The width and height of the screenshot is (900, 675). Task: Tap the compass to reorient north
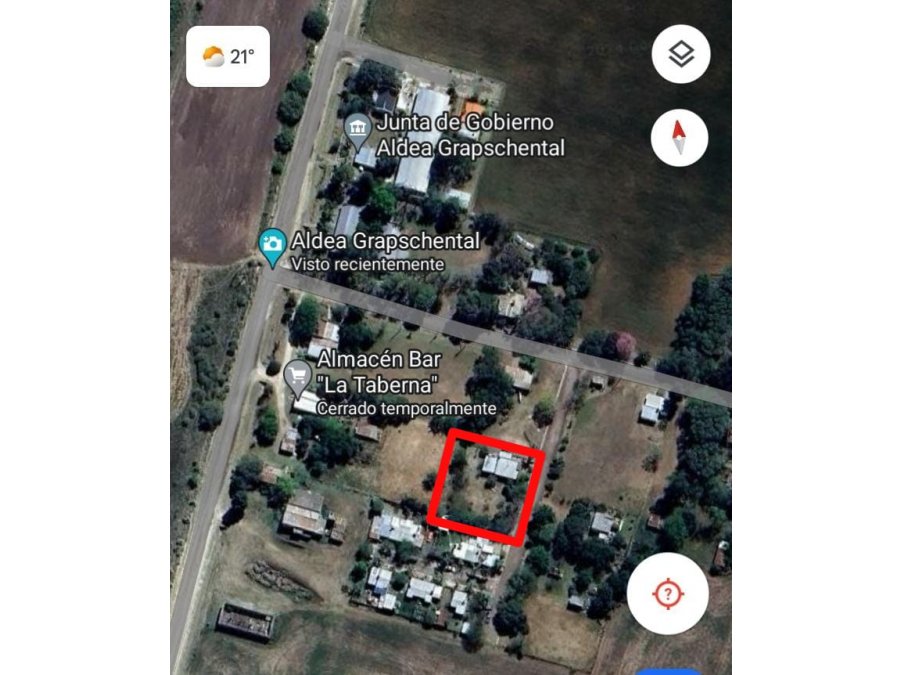(679, 137)
